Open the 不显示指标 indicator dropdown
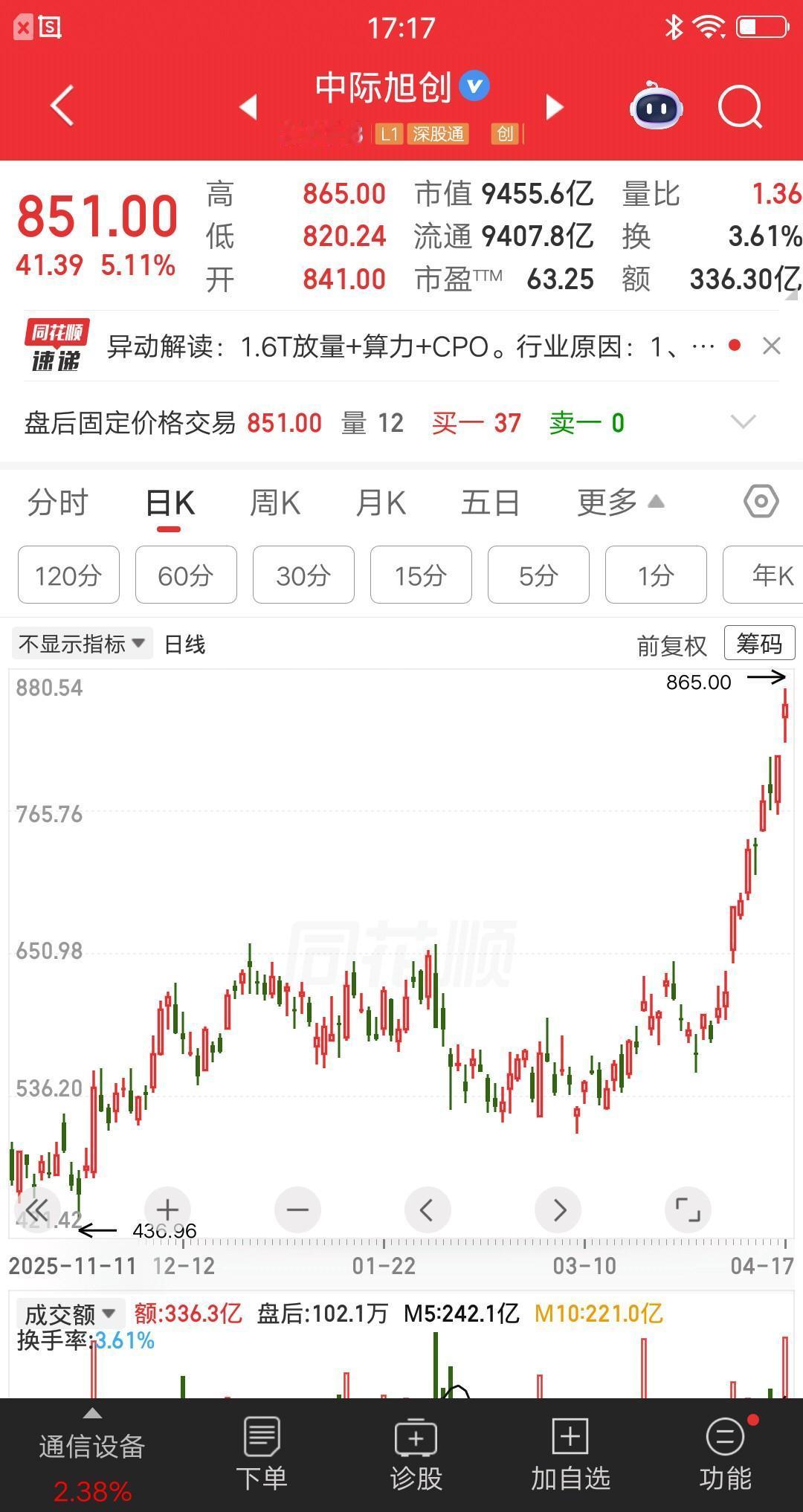Image resolution: width=803 pixels, height=1512 pixels. click(82, 644)
